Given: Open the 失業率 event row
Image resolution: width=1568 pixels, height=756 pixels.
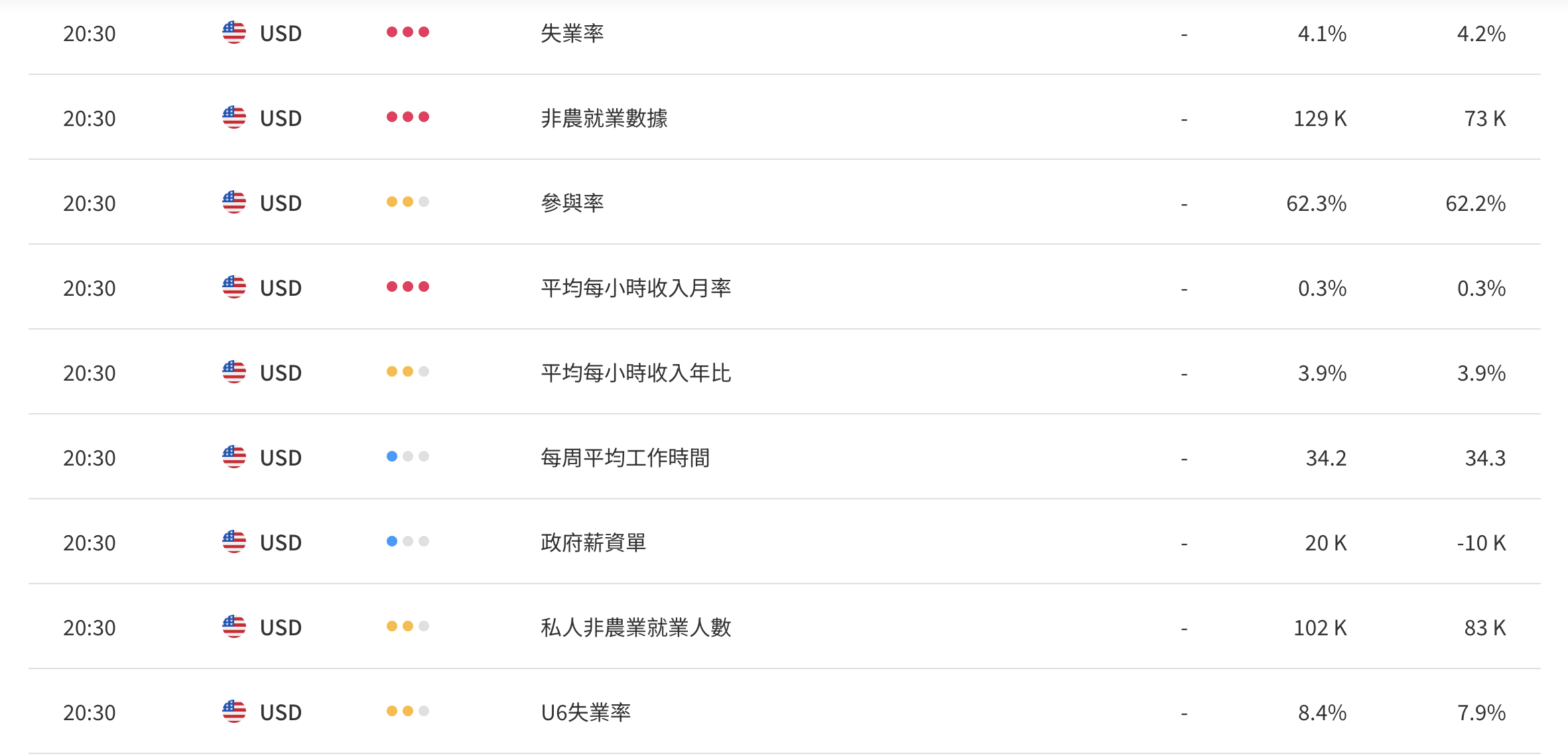Looking at the screenshot, I should (x=572, y=33).
